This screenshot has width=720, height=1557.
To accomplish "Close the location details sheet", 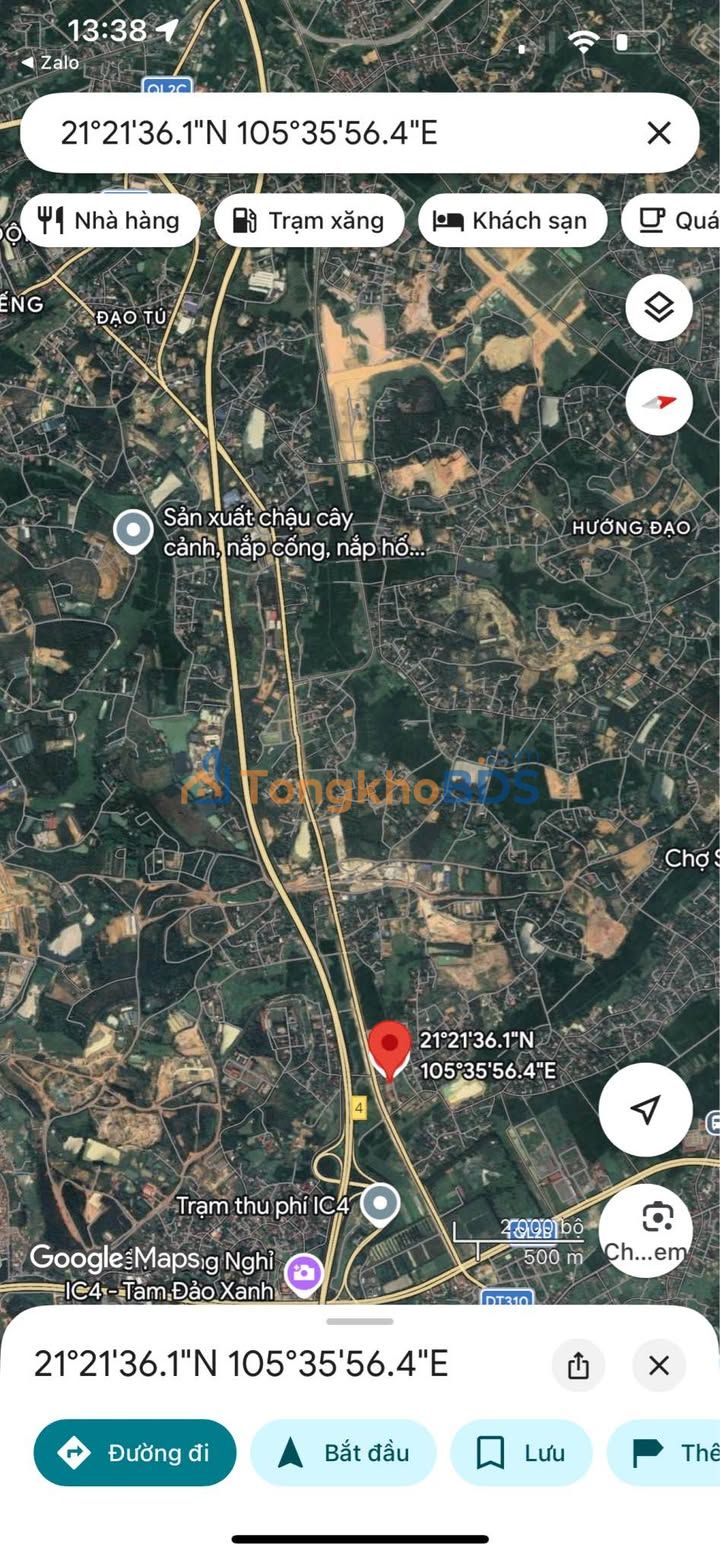I will (659, 1365).
